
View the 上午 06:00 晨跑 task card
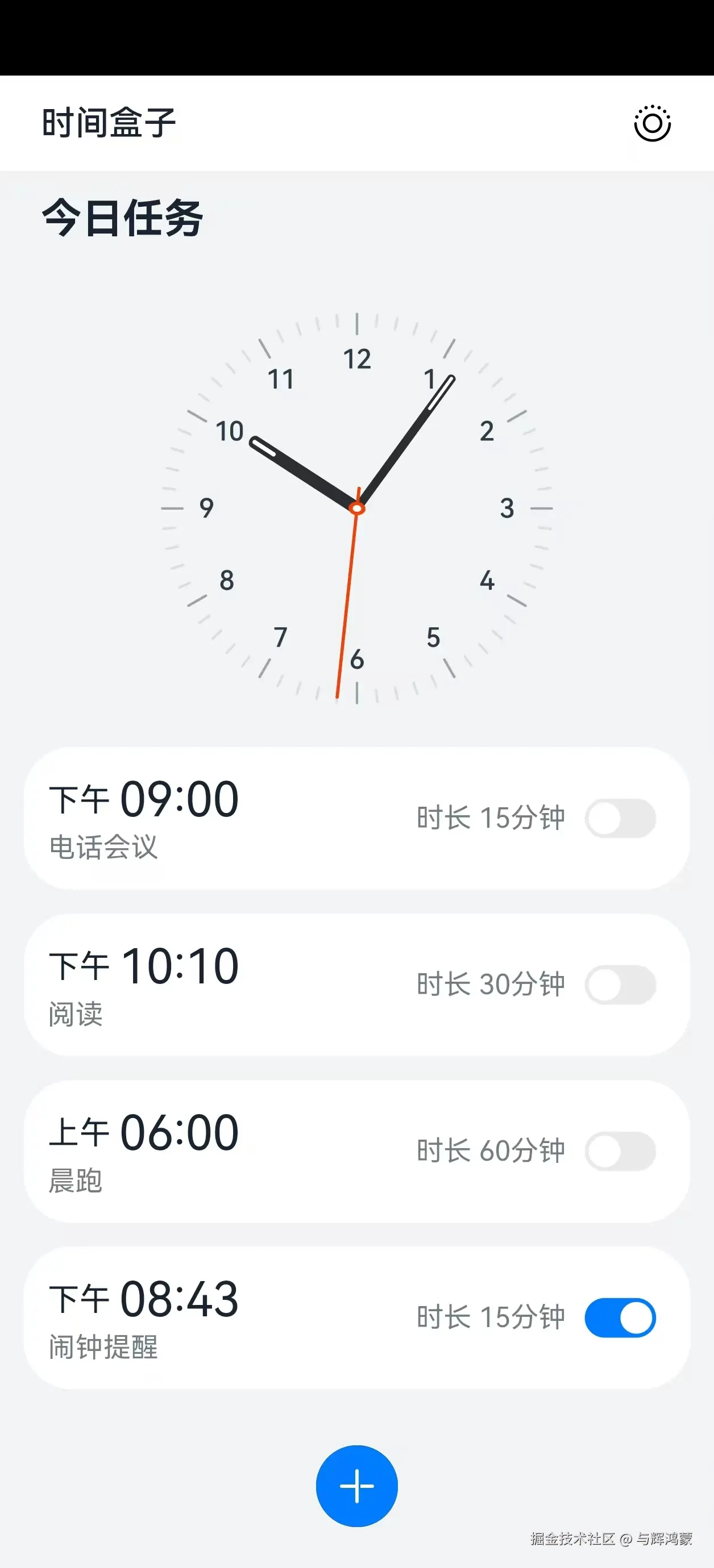coord(244,1151)
